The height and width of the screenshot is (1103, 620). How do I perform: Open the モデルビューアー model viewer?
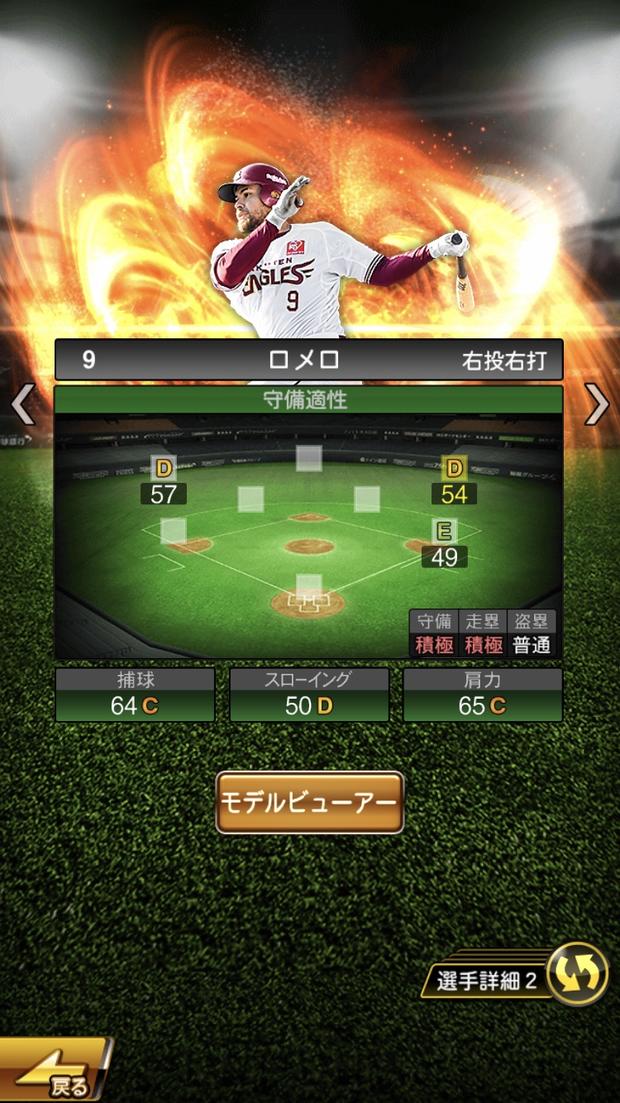[310, 802]
